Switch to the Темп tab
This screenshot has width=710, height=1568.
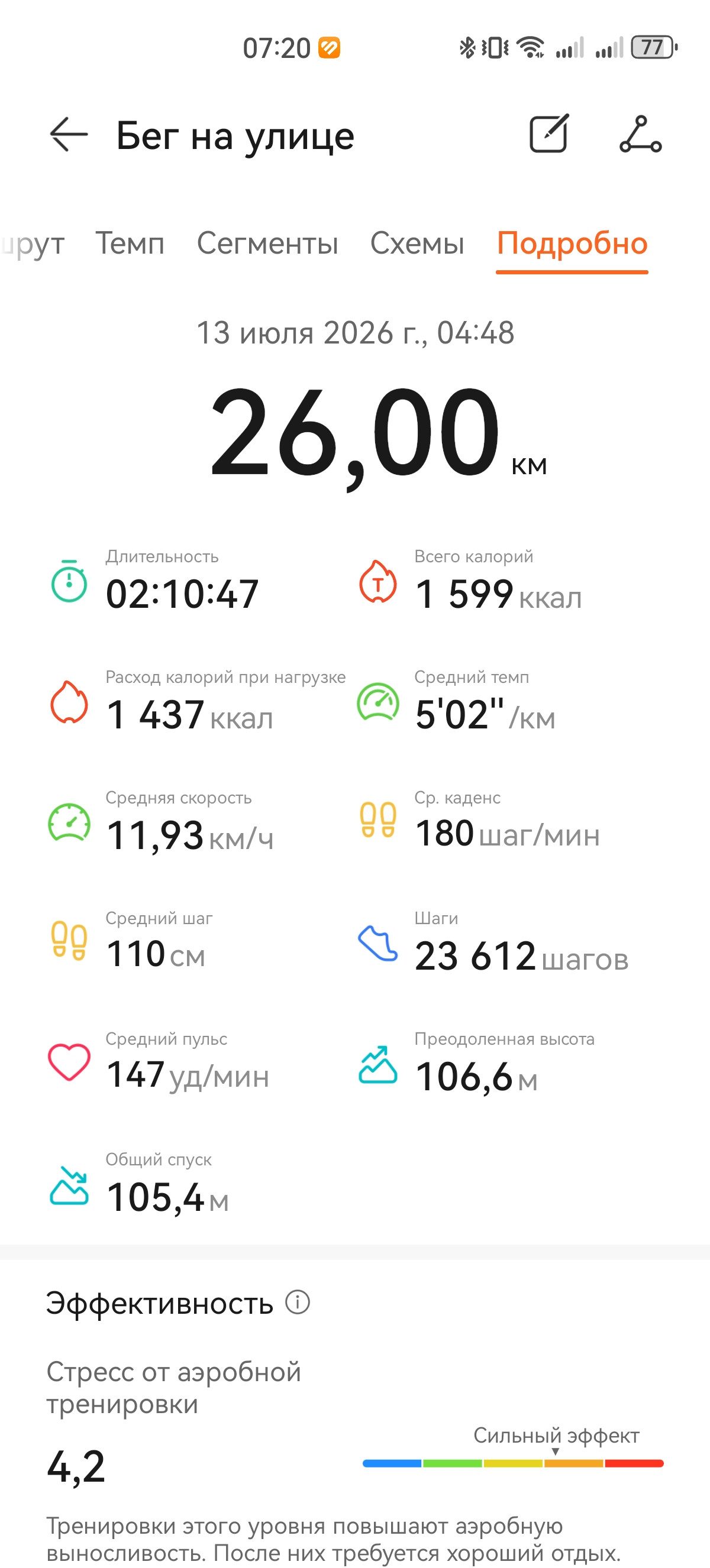[x=130, y=244]
